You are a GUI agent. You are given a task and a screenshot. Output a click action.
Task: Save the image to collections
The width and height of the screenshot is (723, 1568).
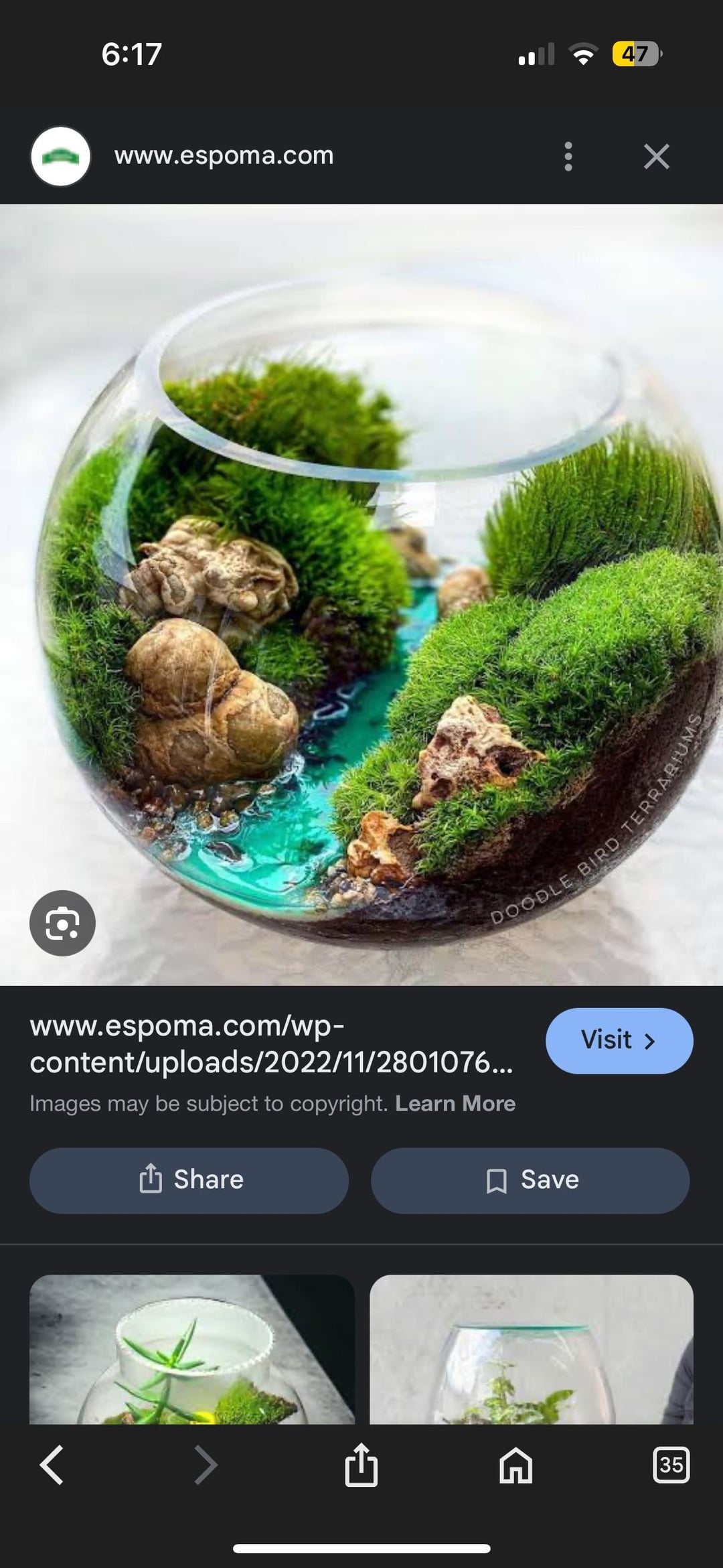tap(530, 1180)
